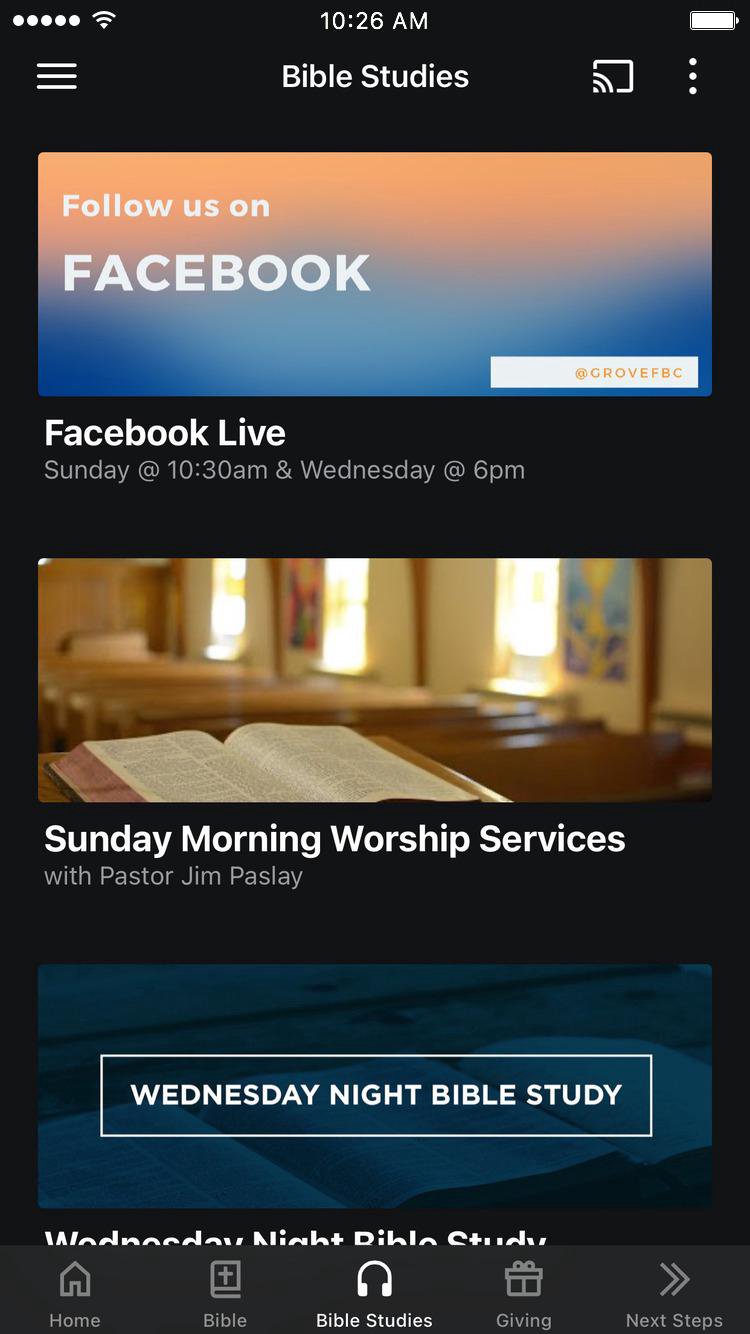The image size is (750, 1334).
Task: Tap the cast to device icon
Action: [x=613, y=77]
